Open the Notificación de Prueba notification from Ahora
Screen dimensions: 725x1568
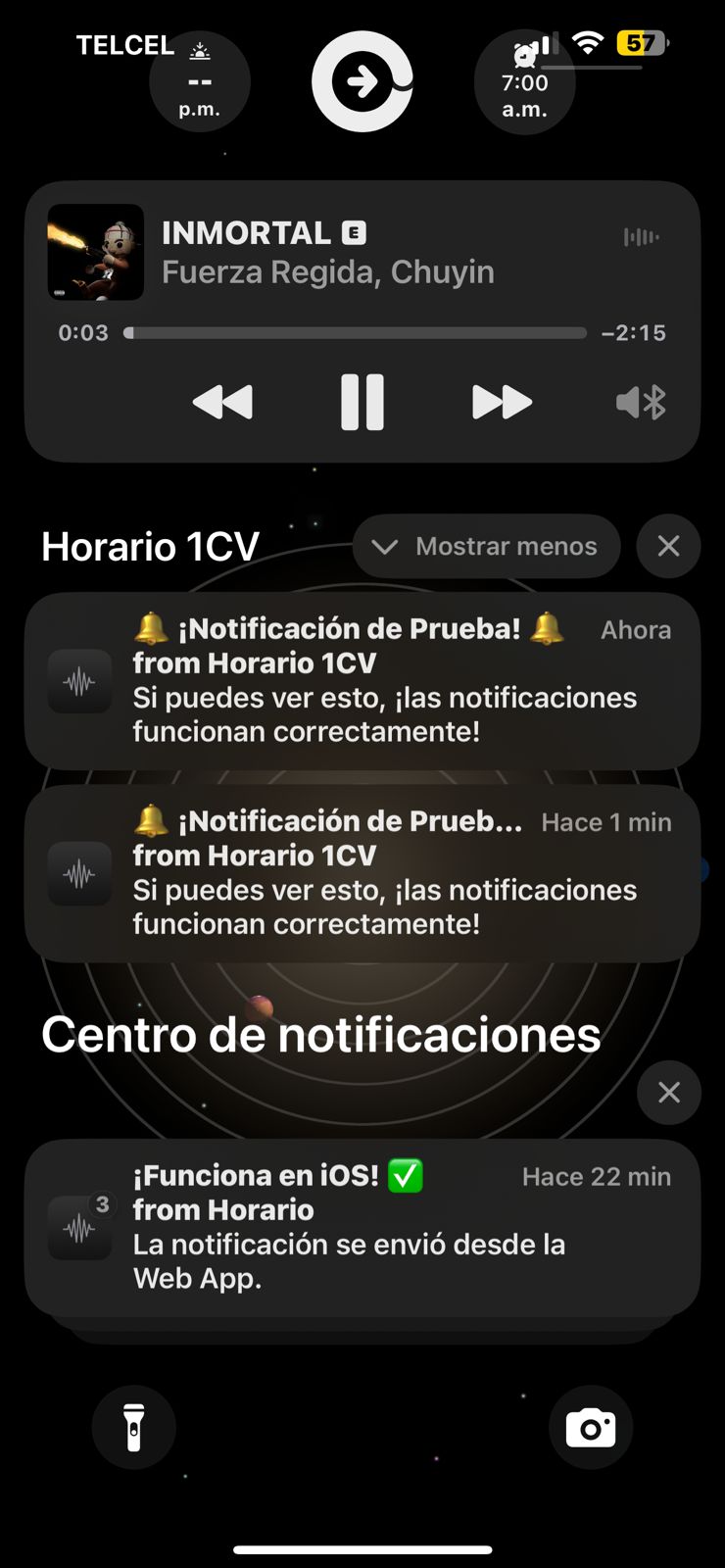pos(362,680)
